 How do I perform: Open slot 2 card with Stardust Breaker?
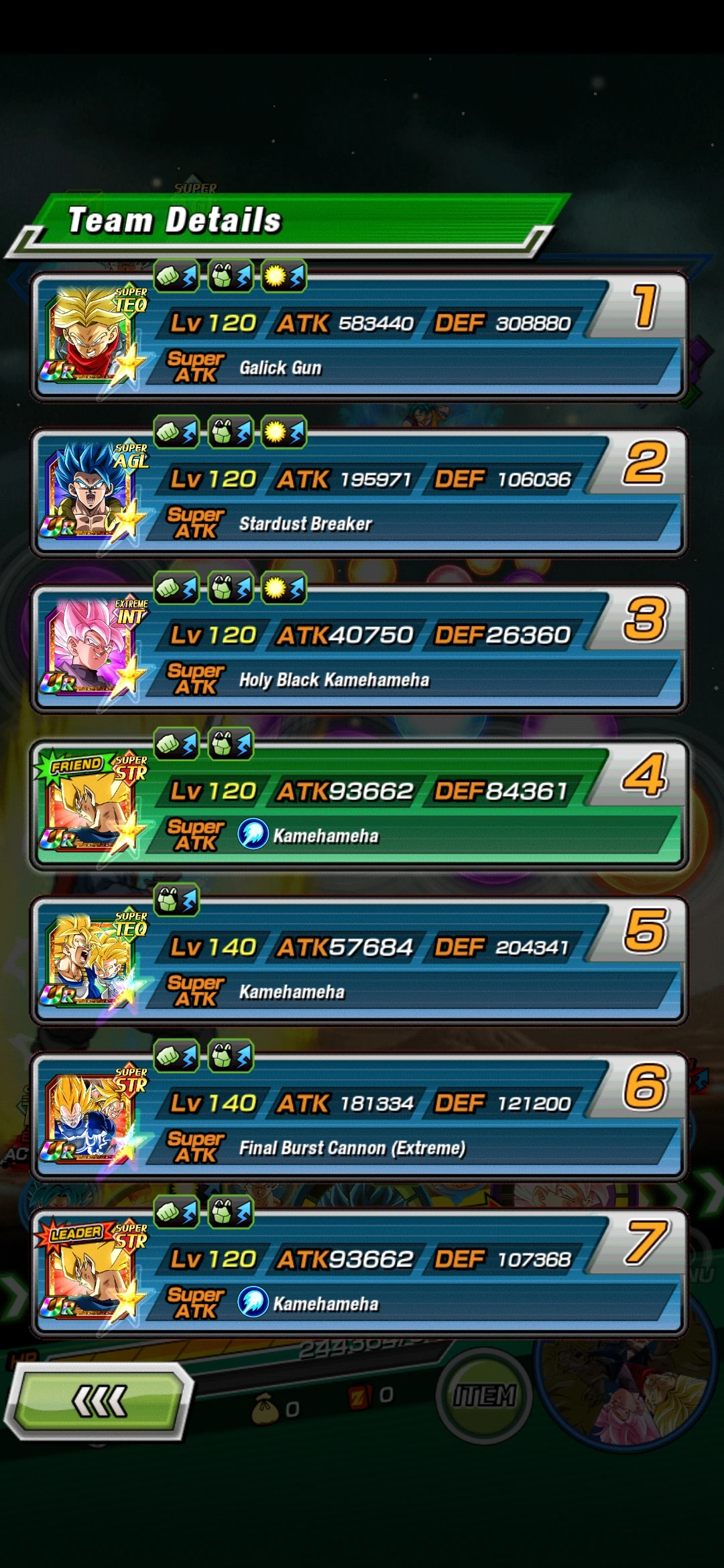[x=359, y=495]
